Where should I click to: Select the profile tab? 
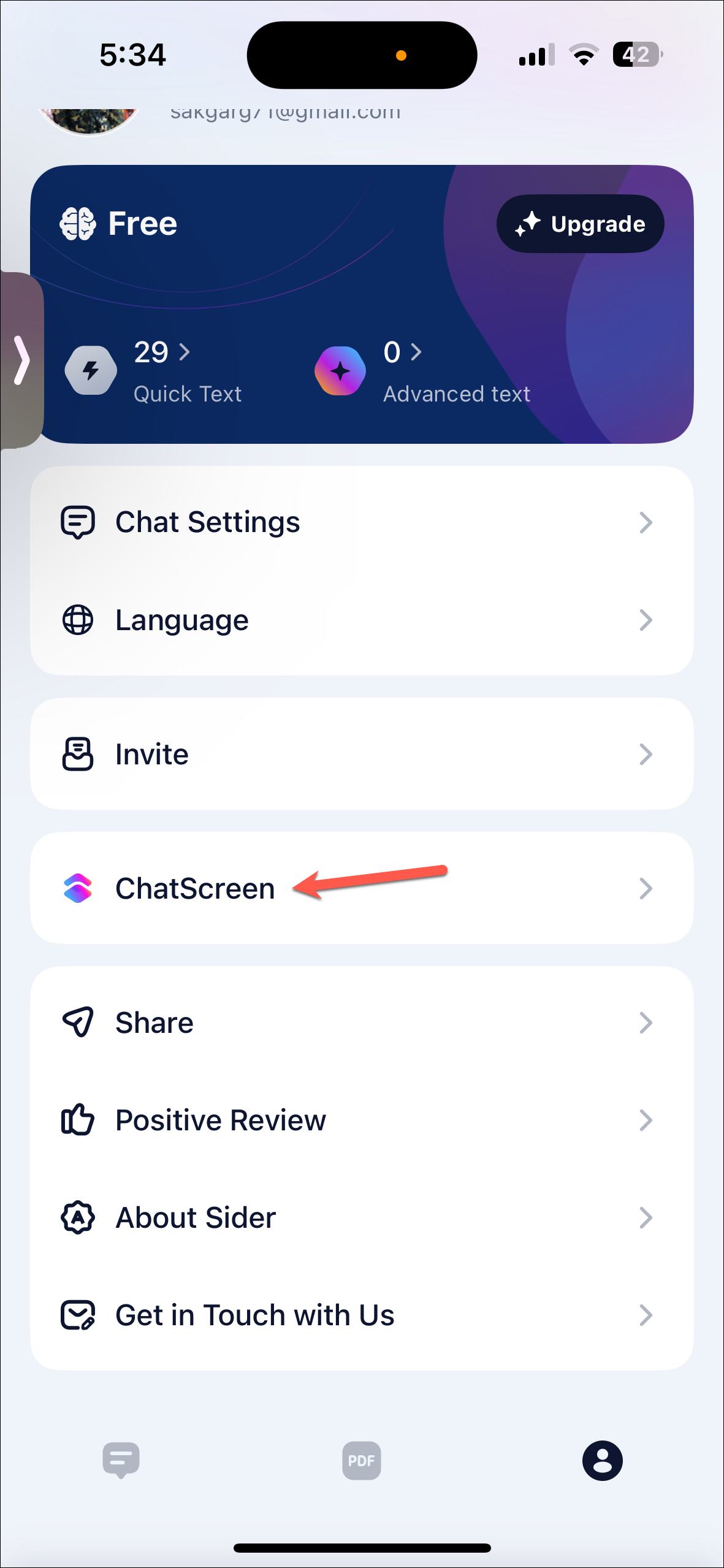[602, 1460]
